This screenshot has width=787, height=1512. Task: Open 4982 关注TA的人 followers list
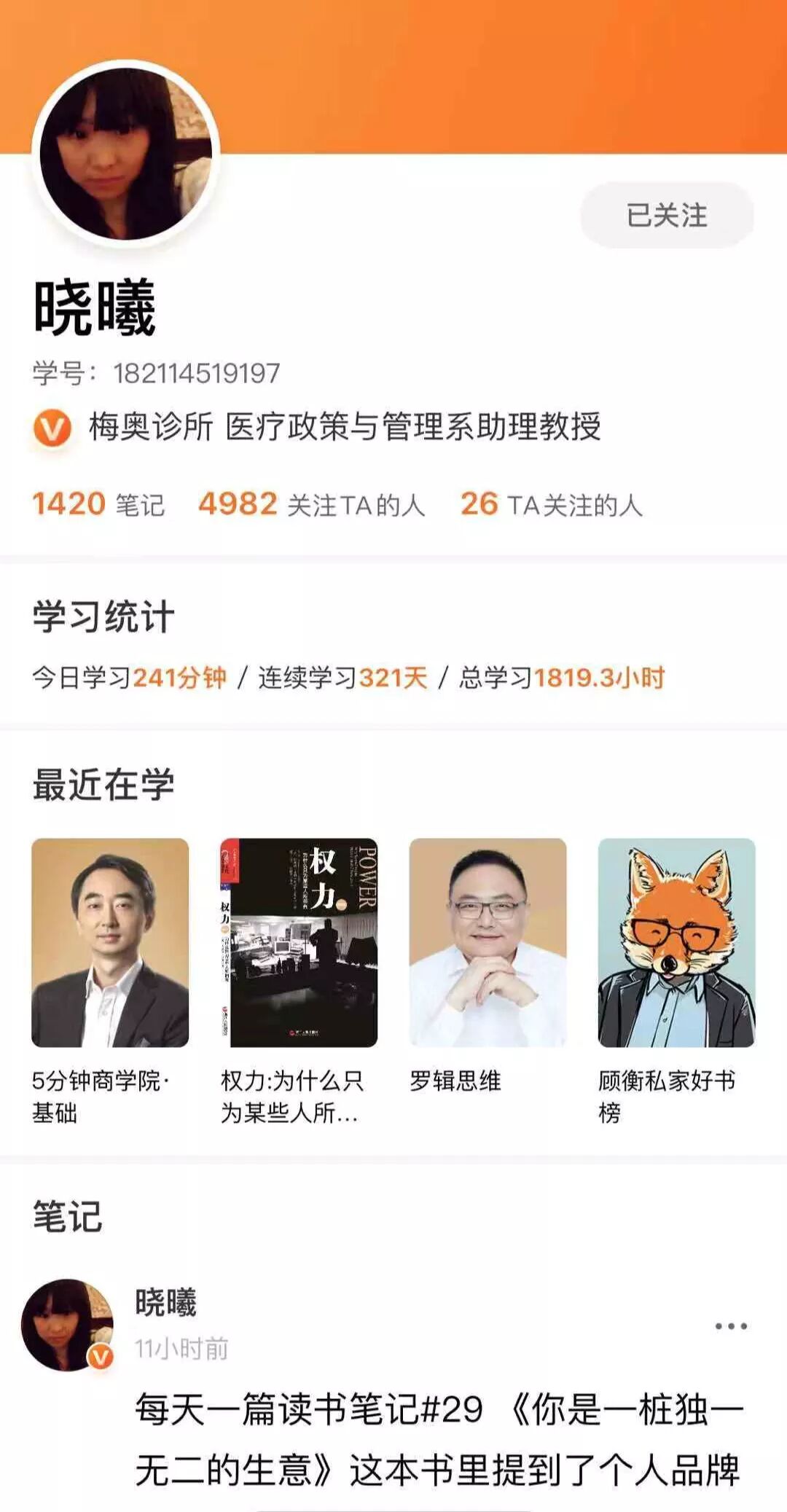coord(311,504)
